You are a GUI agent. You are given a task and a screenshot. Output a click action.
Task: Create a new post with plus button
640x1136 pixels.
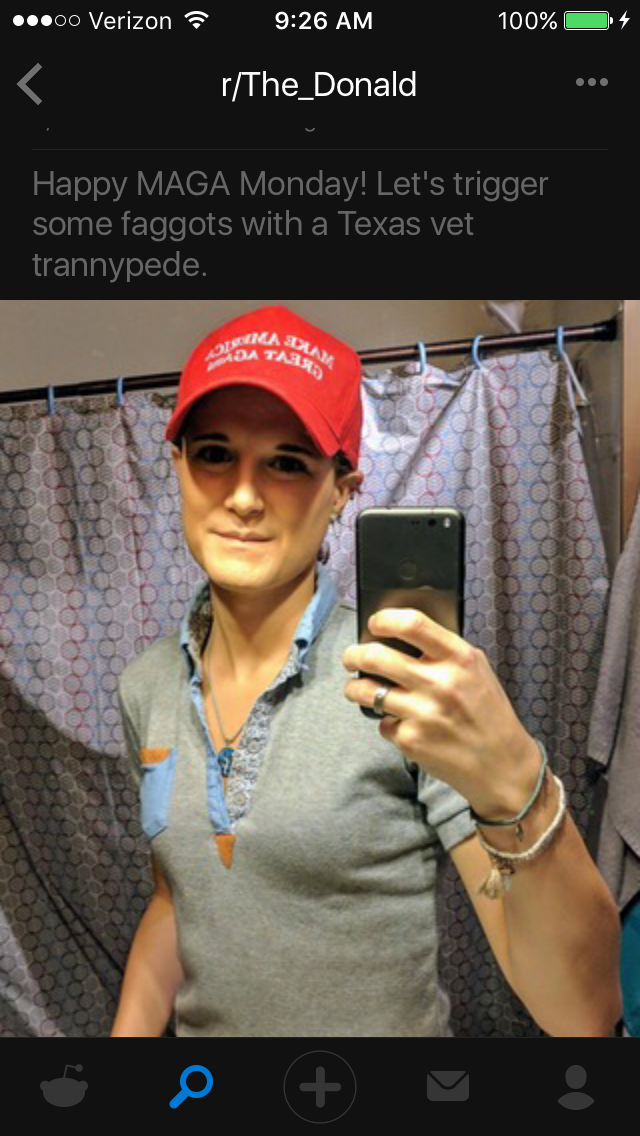[320, 1087]
